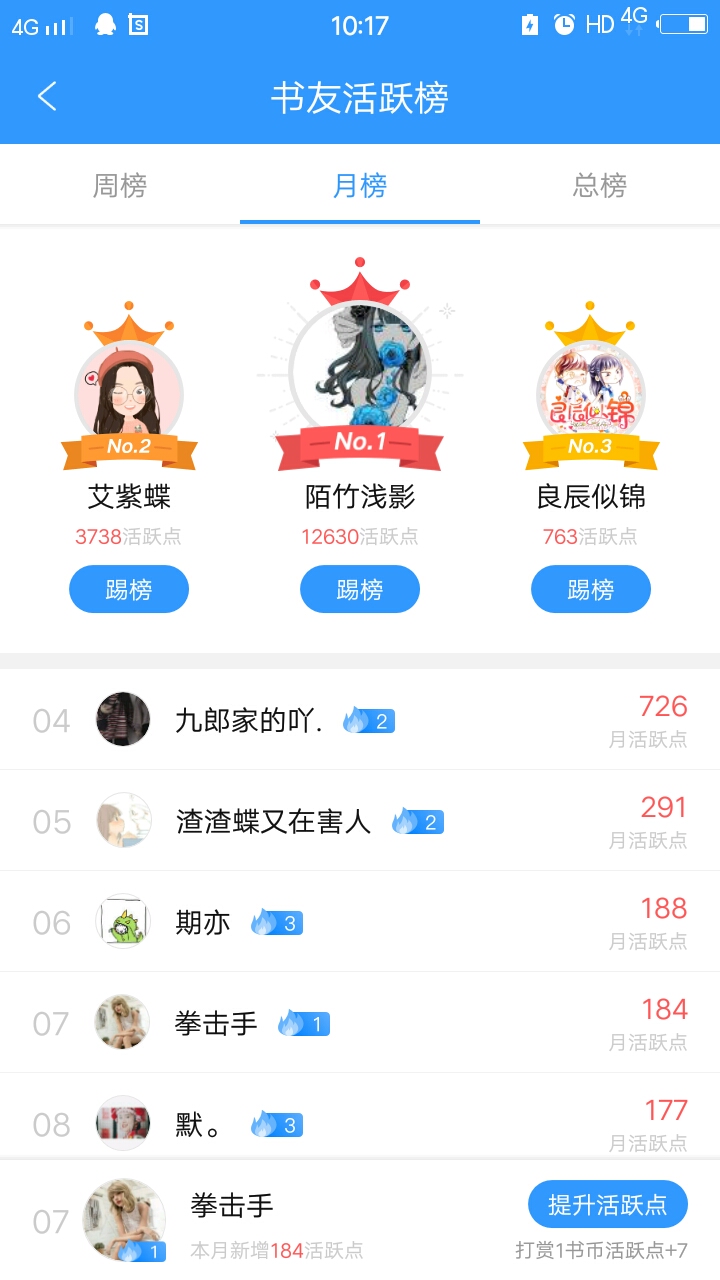The width and height of the screenshot is (720, 1280).
Task: Tap 踢榜 under 陌竹浅影
Action: (x=360, y=590)
